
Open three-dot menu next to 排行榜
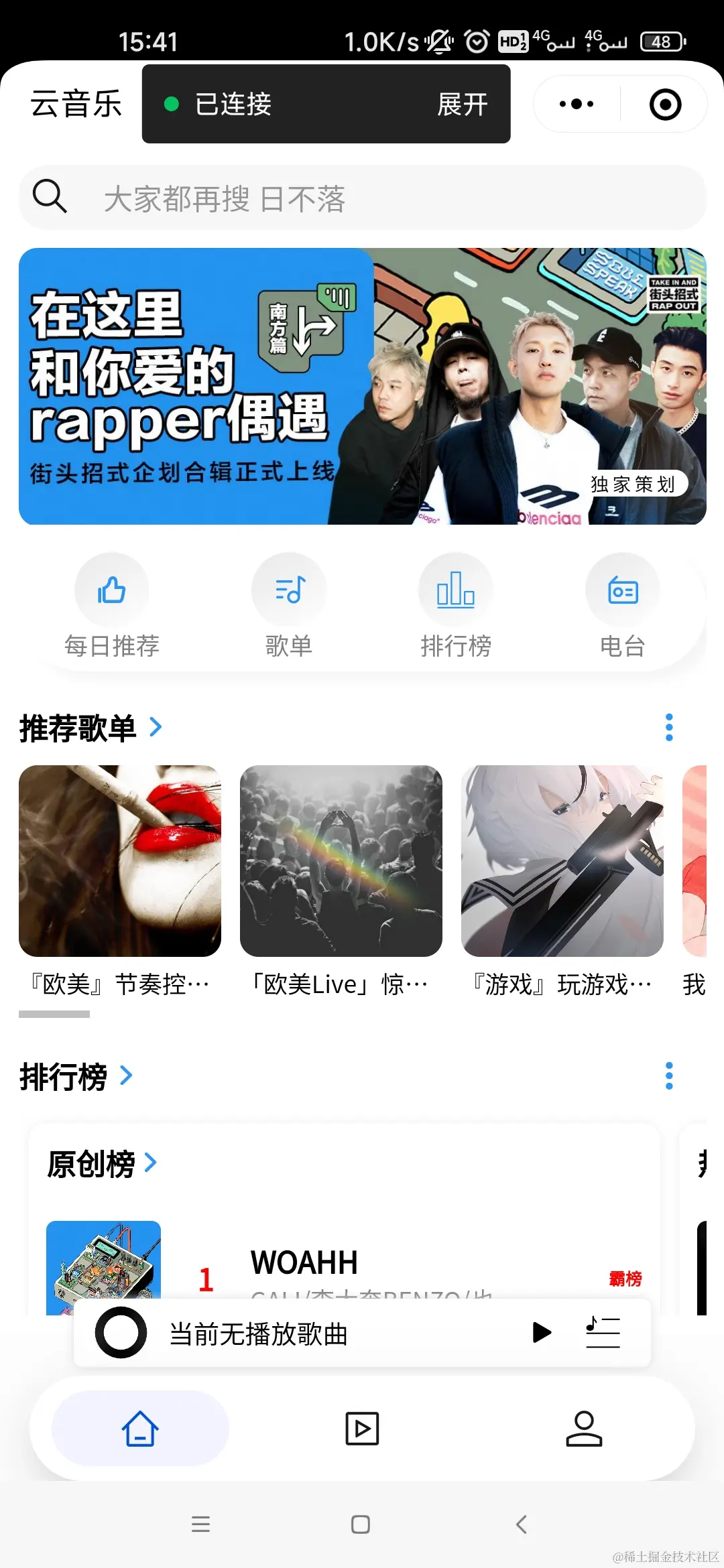coord(669,1075)
